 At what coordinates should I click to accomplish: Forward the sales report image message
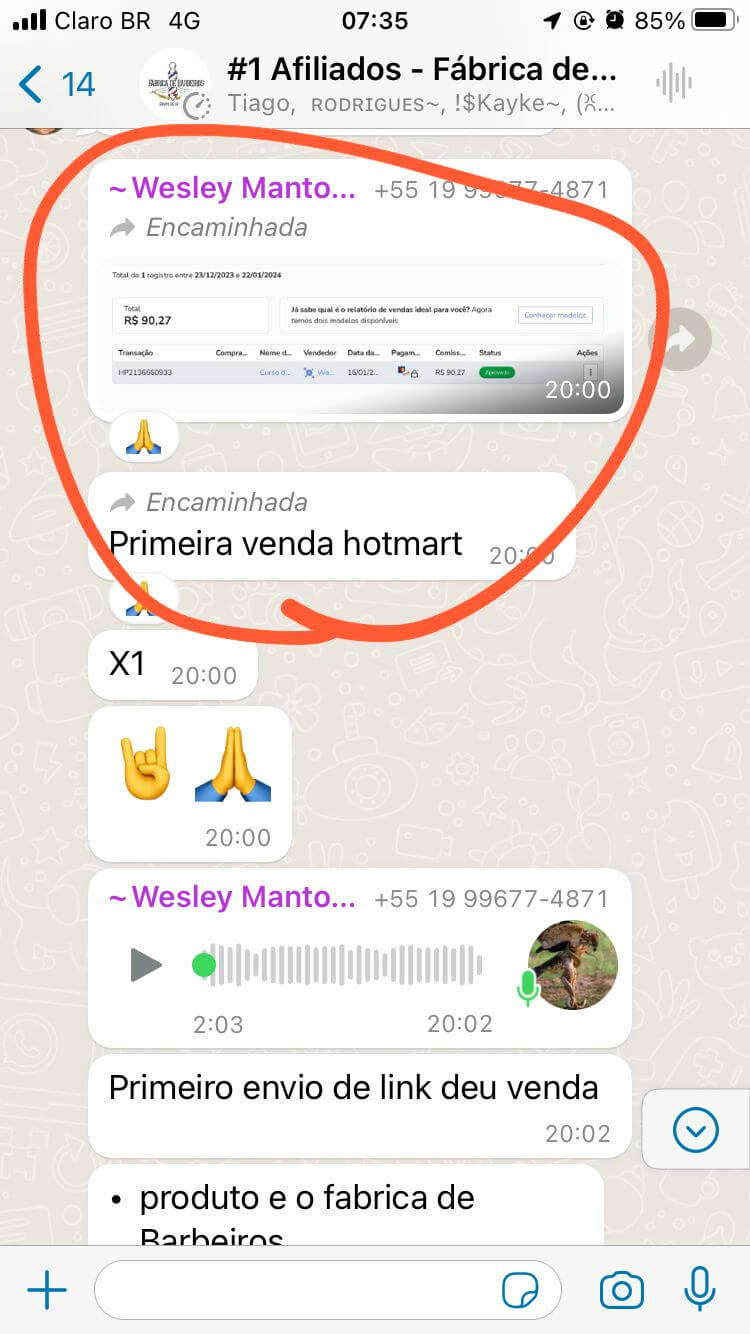(679, 339)
